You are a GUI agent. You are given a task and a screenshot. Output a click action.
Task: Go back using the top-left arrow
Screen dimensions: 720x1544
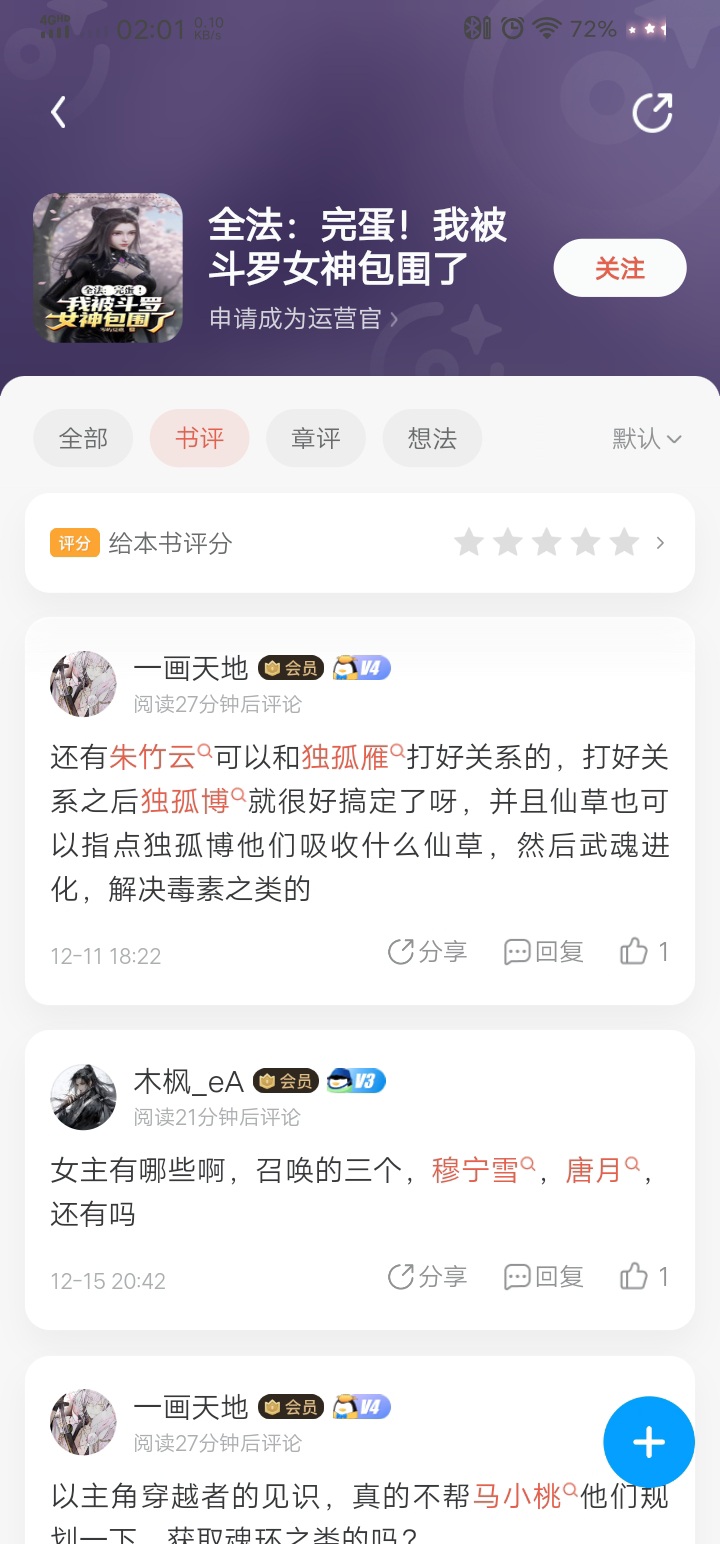pos(58,112)
